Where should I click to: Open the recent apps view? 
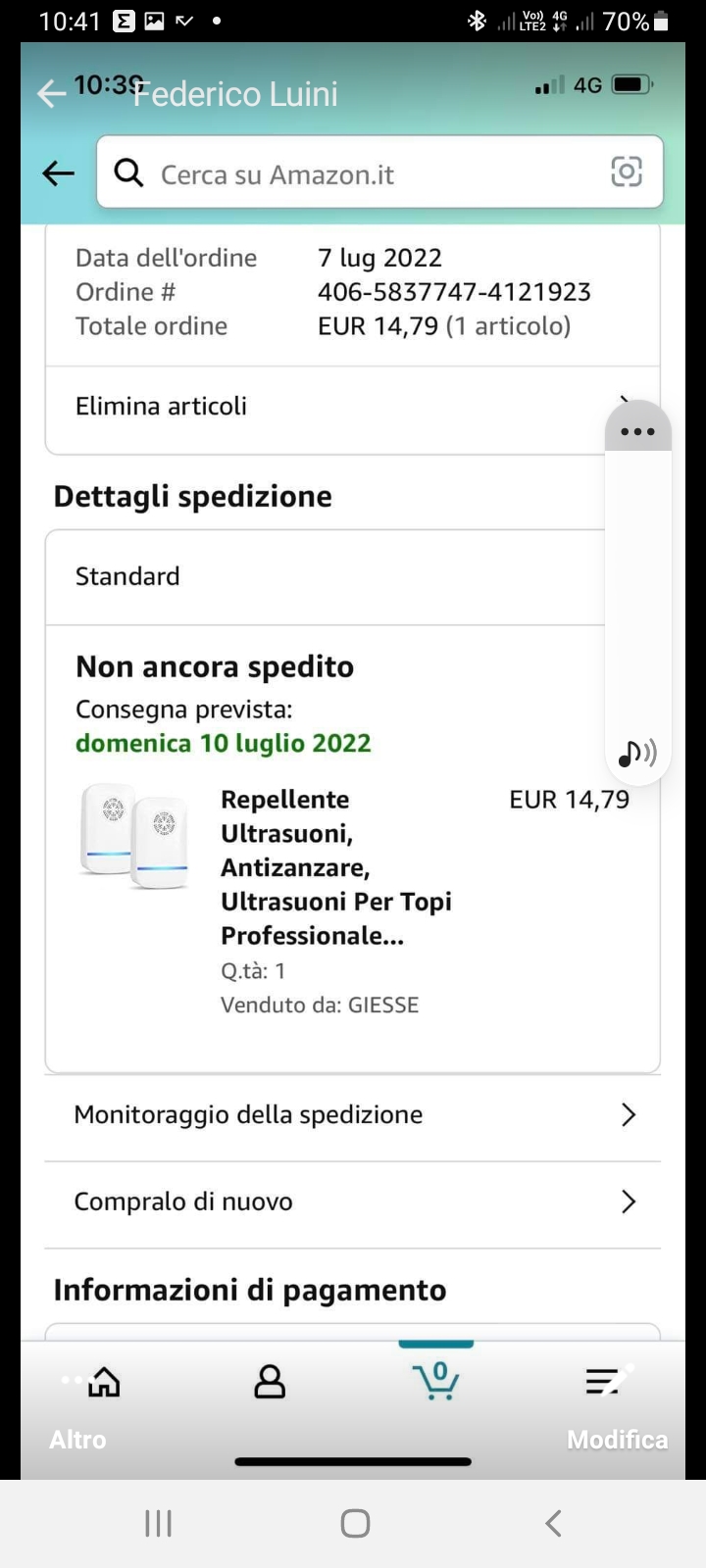(x=158, y=1523)
